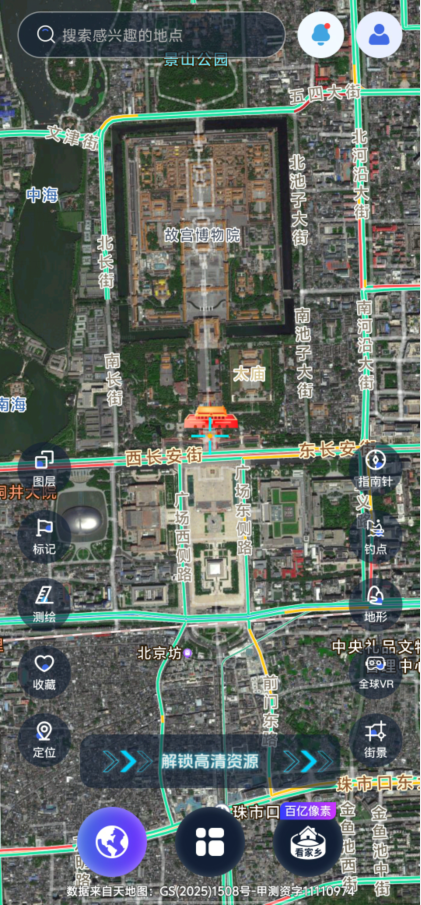Open 收藏 favorites
Screen dimensions: 421x905
click(x=44, y=672)
